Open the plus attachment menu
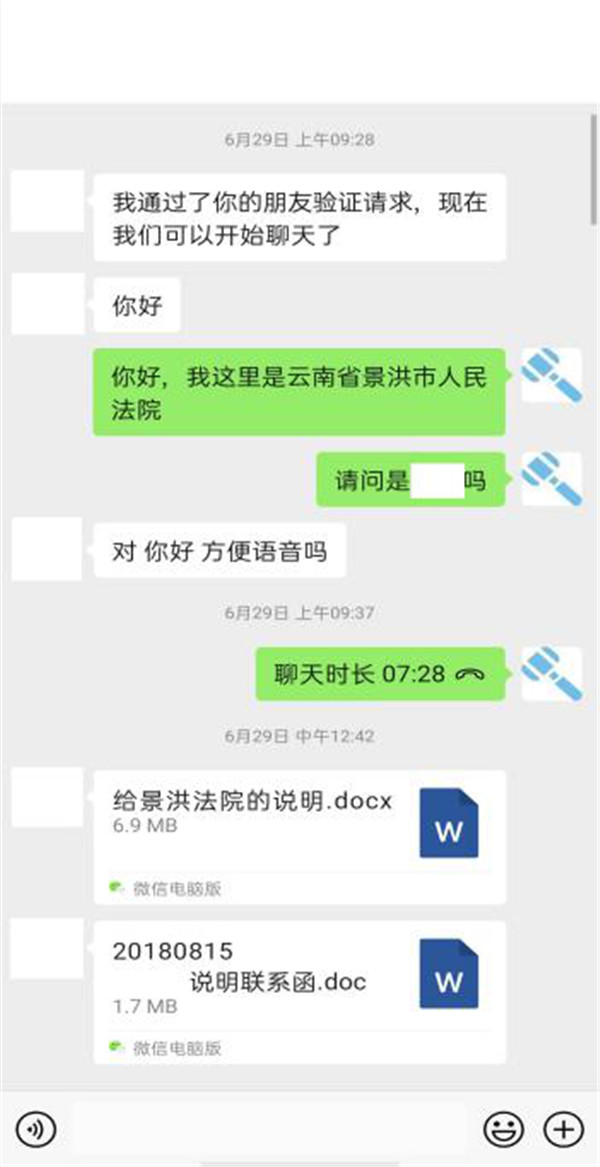 pos(563,1129)
